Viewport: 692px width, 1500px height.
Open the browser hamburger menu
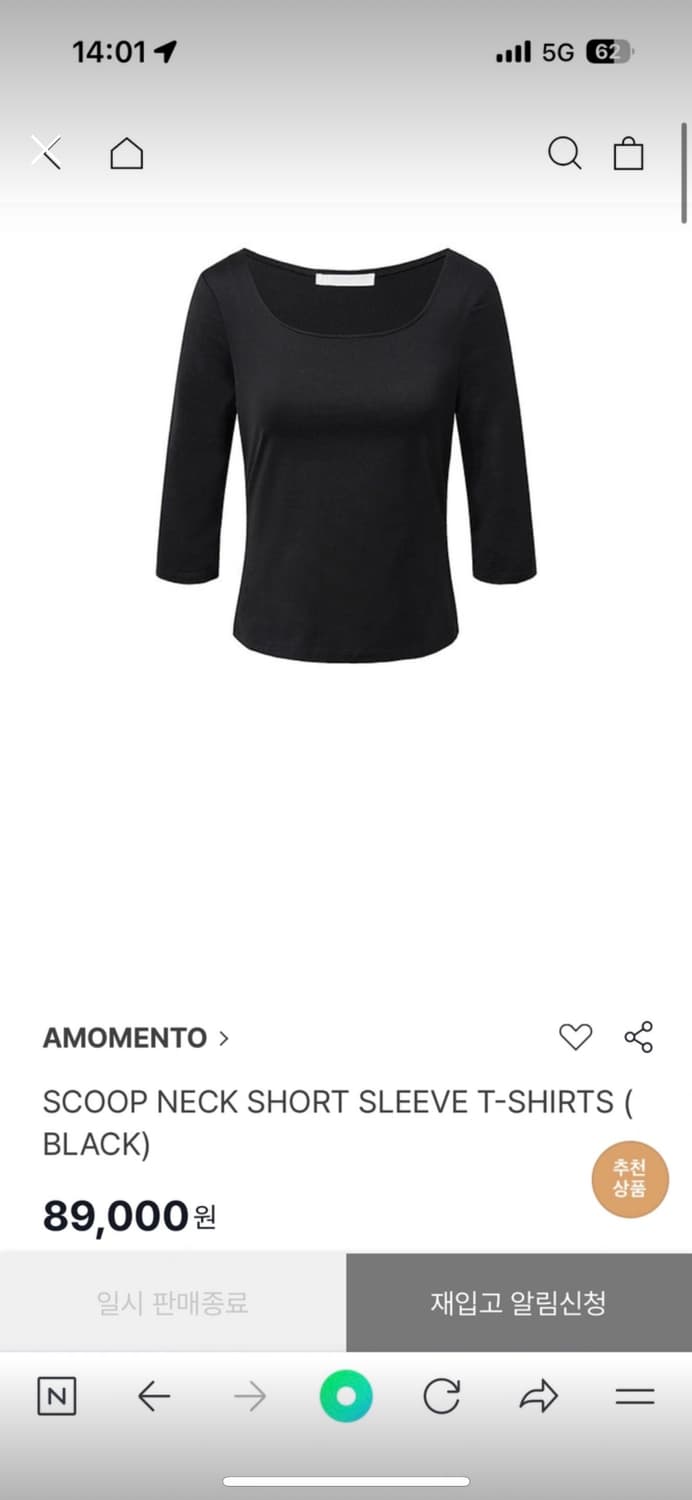(x=634, y=1396)
